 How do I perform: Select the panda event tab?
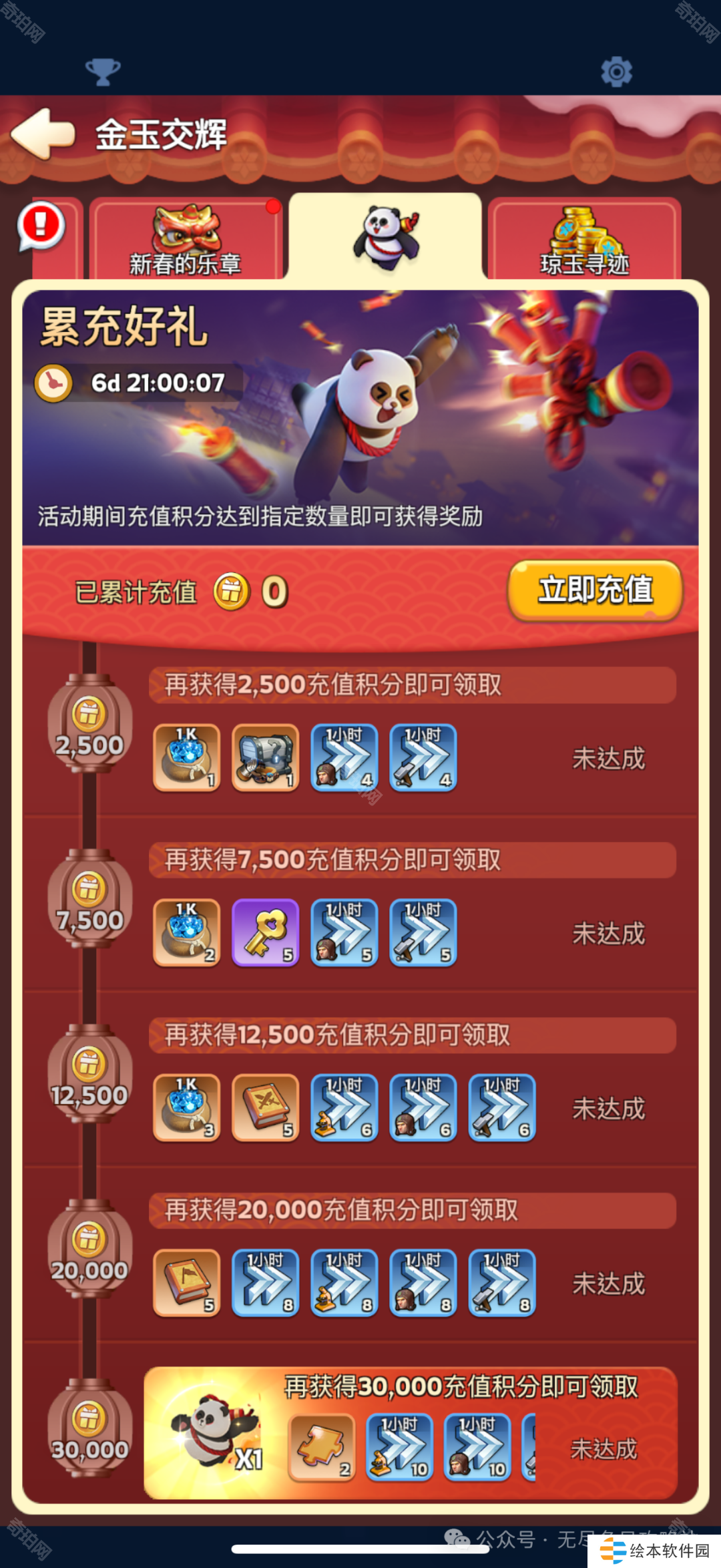click(385, 237)
